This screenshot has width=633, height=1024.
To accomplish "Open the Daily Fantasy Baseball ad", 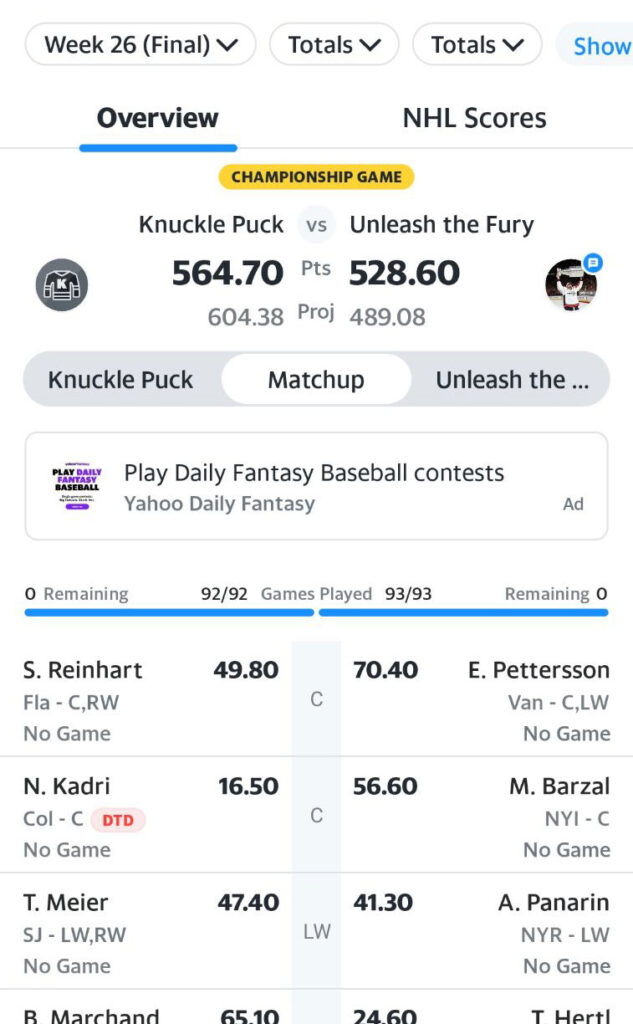I will tap(316, 486).
